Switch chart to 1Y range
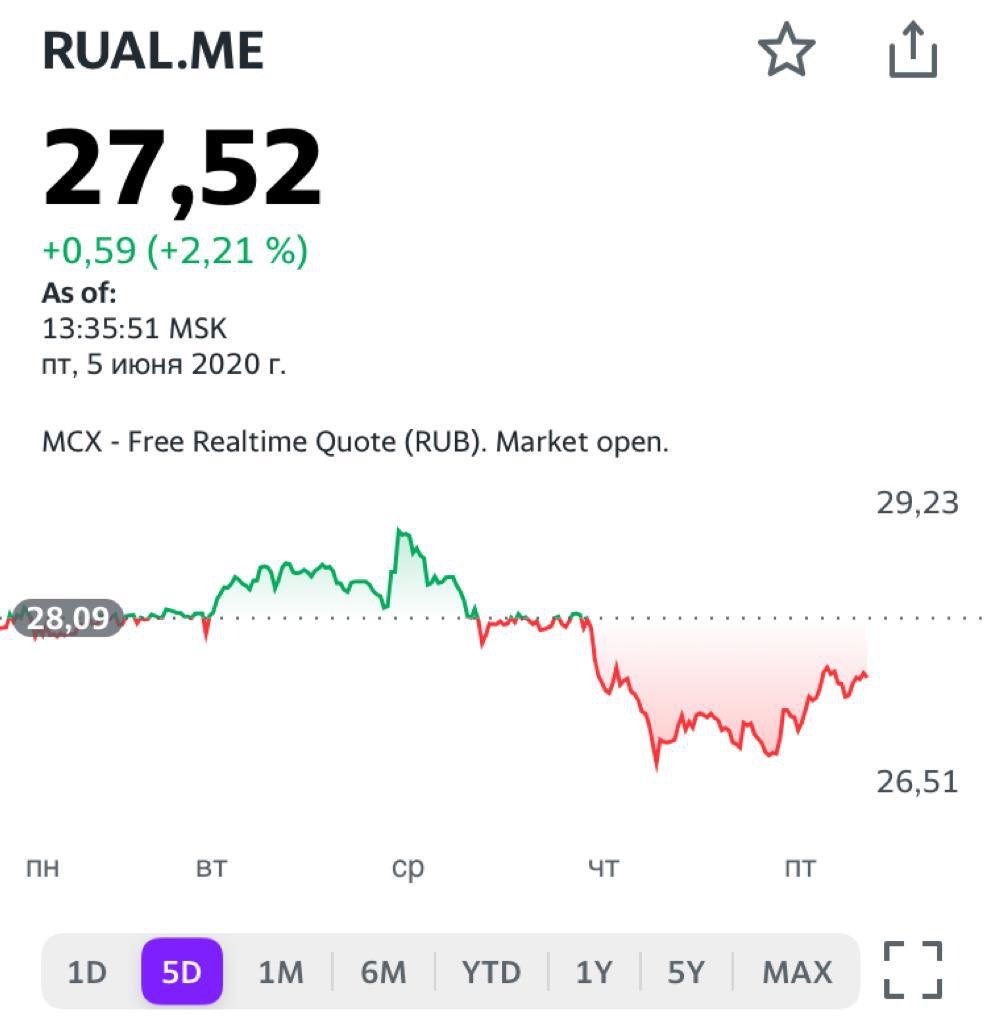Viewport: 987px width, 1024px height. [x=594, y=971]
